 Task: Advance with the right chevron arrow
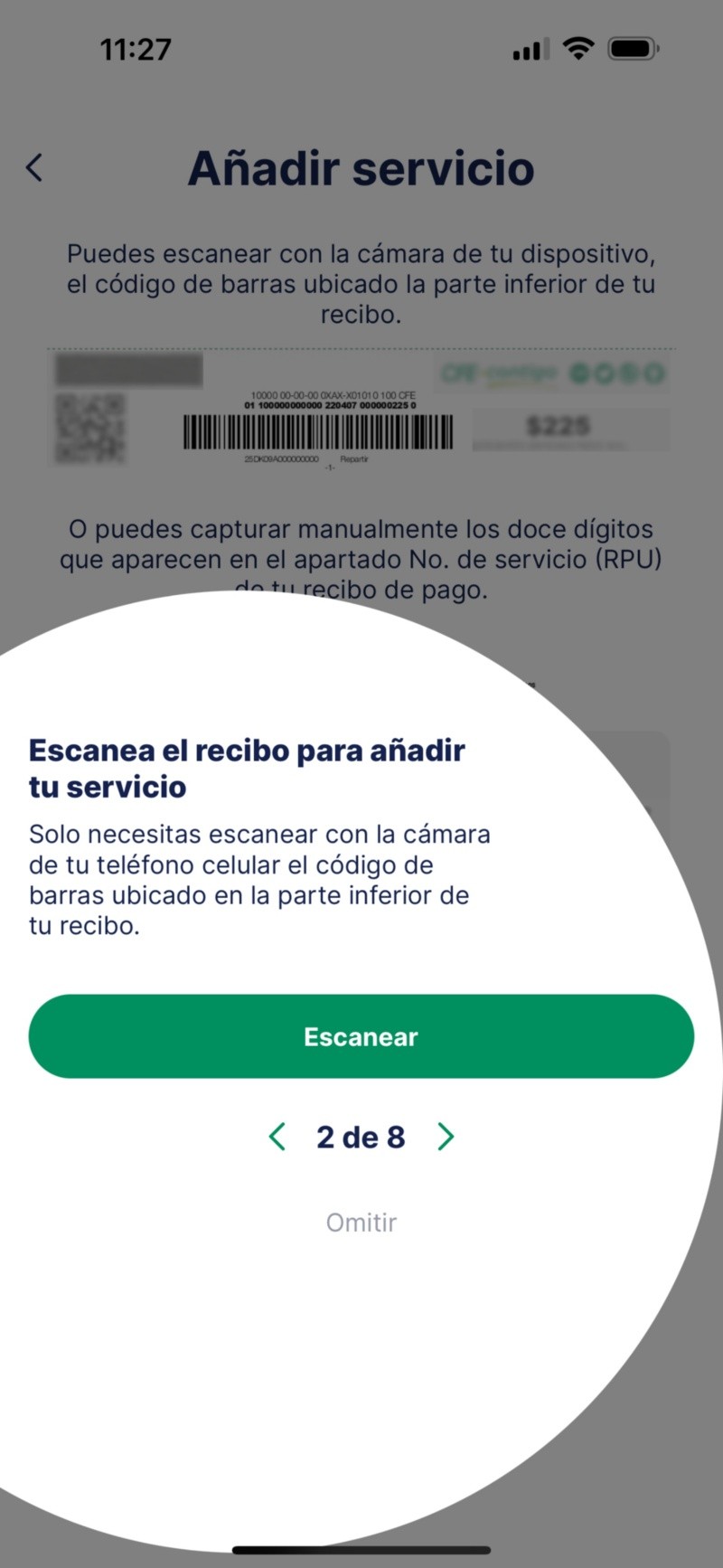click(445, 1137)
